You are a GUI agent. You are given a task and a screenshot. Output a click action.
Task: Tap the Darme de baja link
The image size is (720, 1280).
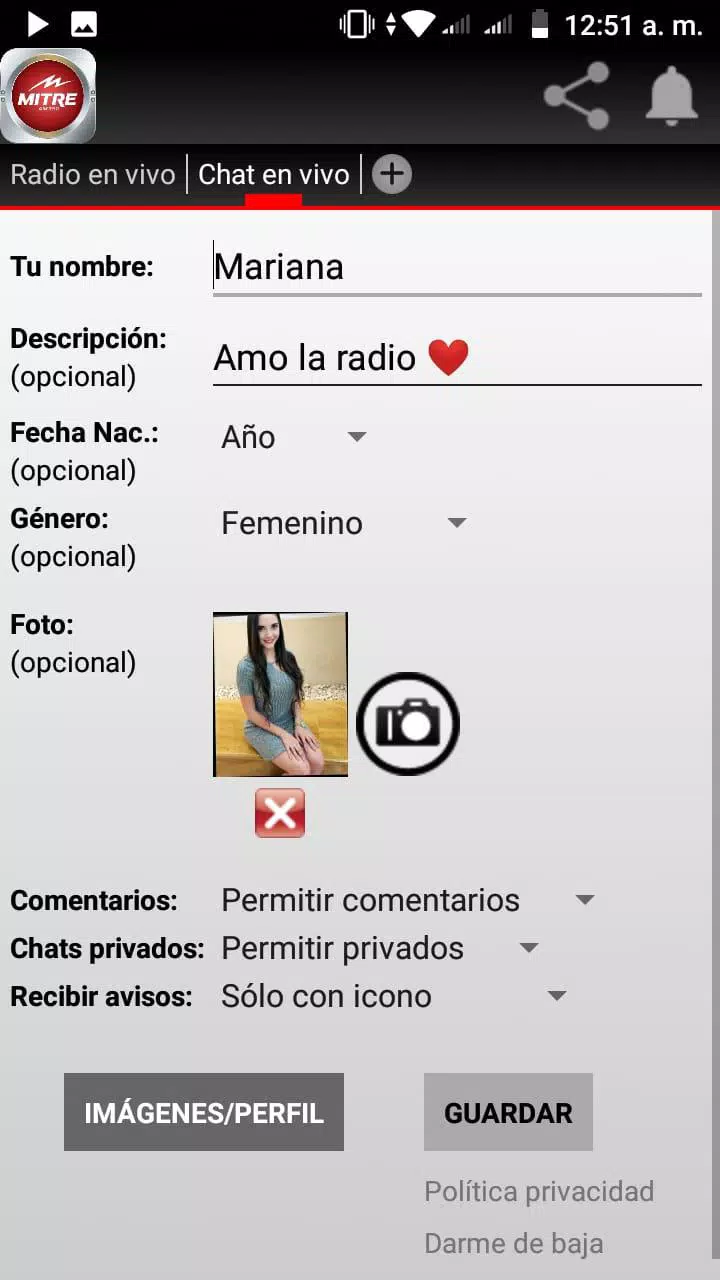tap(514, 1243)
